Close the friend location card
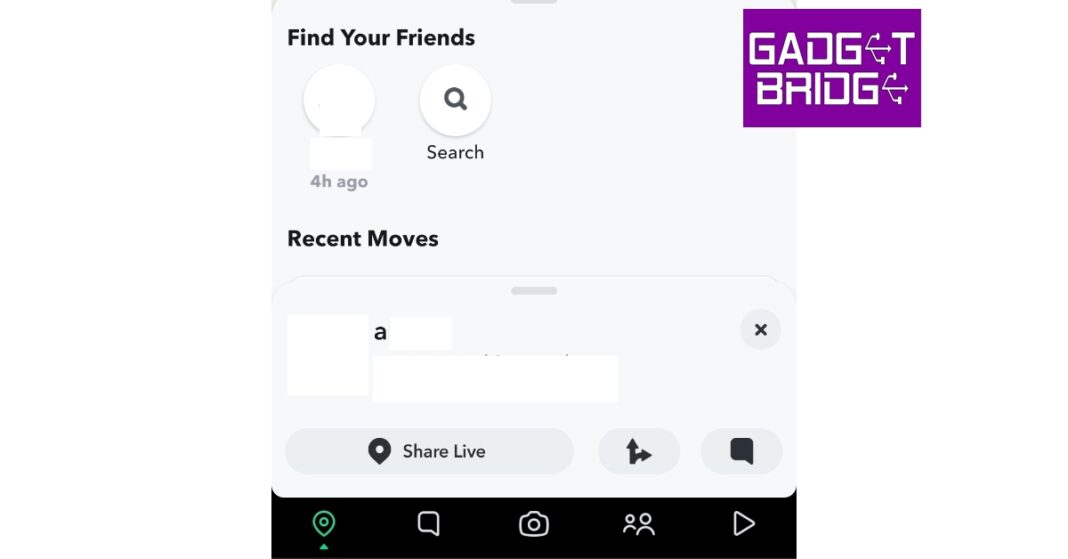 click(x=760, y=329)
